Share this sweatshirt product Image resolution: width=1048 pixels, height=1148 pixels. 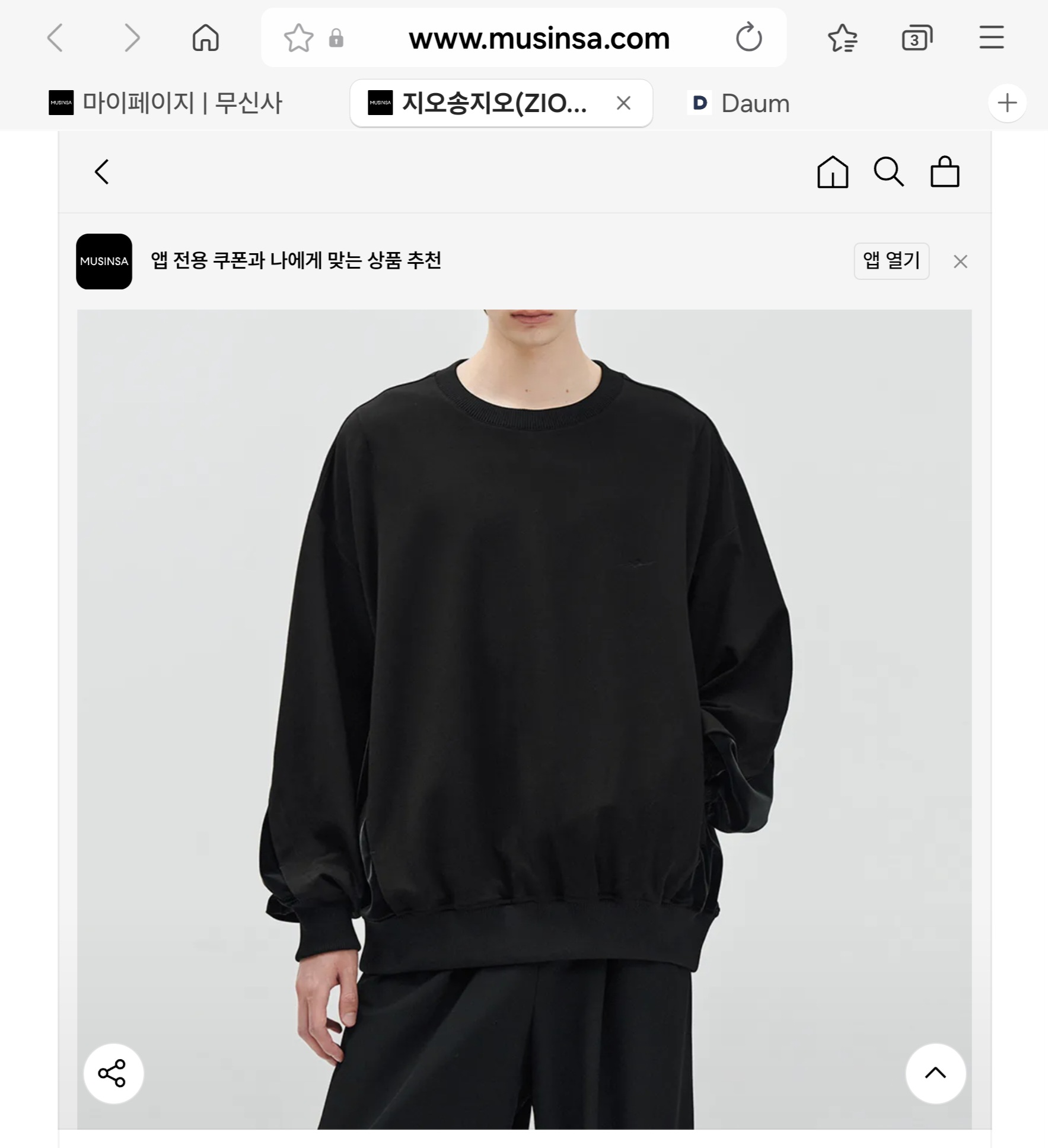(x=113, y=1073)
